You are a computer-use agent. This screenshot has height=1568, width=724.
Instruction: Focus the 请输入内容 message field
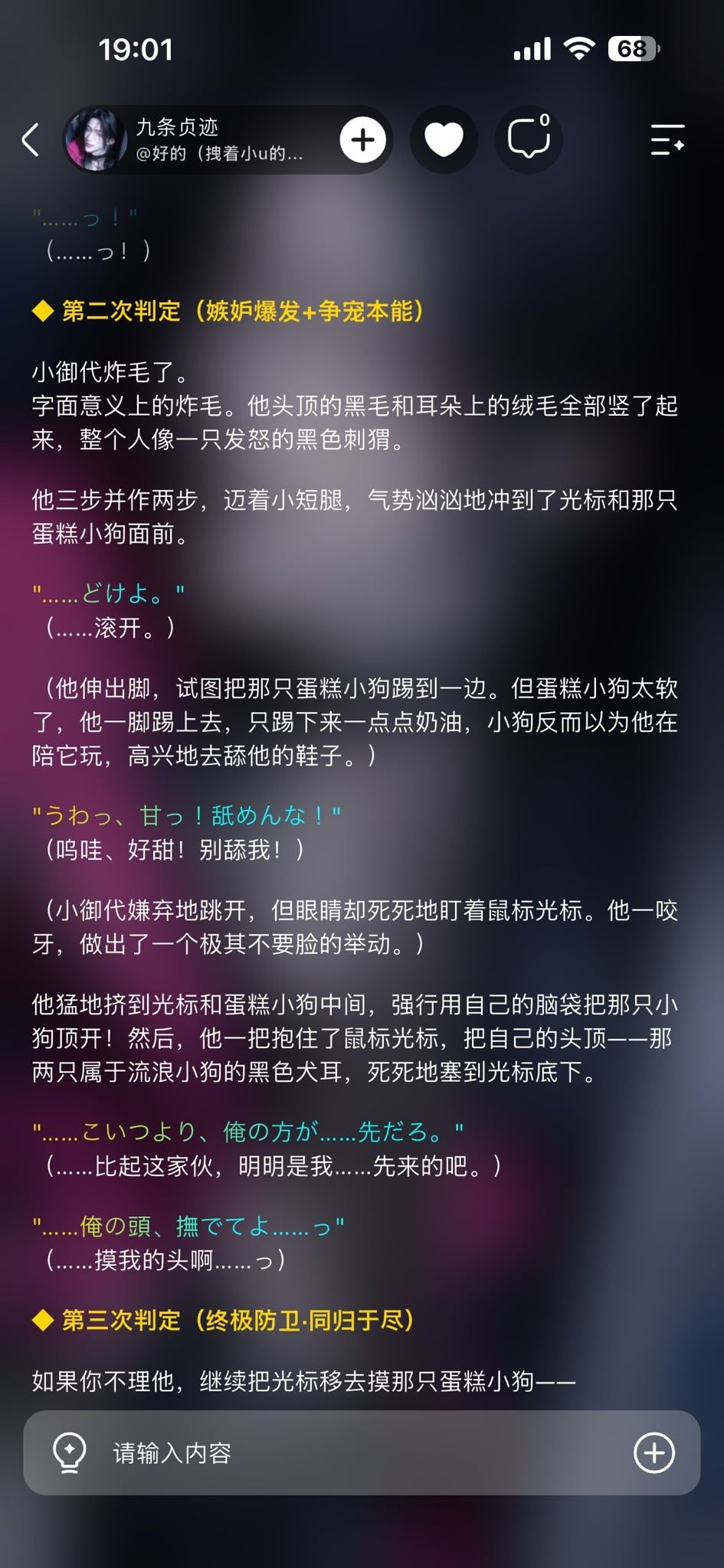(362, 1453)
